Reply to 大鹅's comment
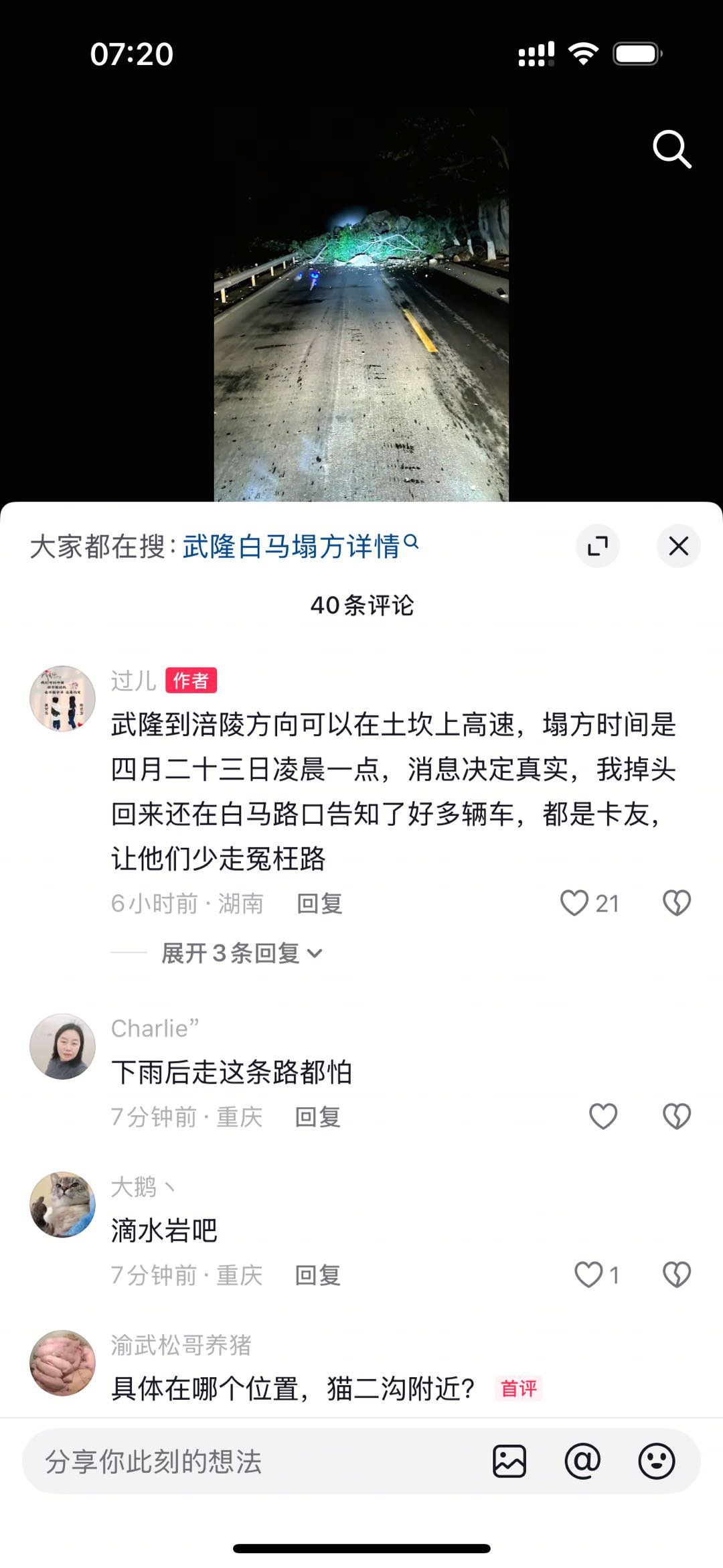 (x=318, y=1275)
